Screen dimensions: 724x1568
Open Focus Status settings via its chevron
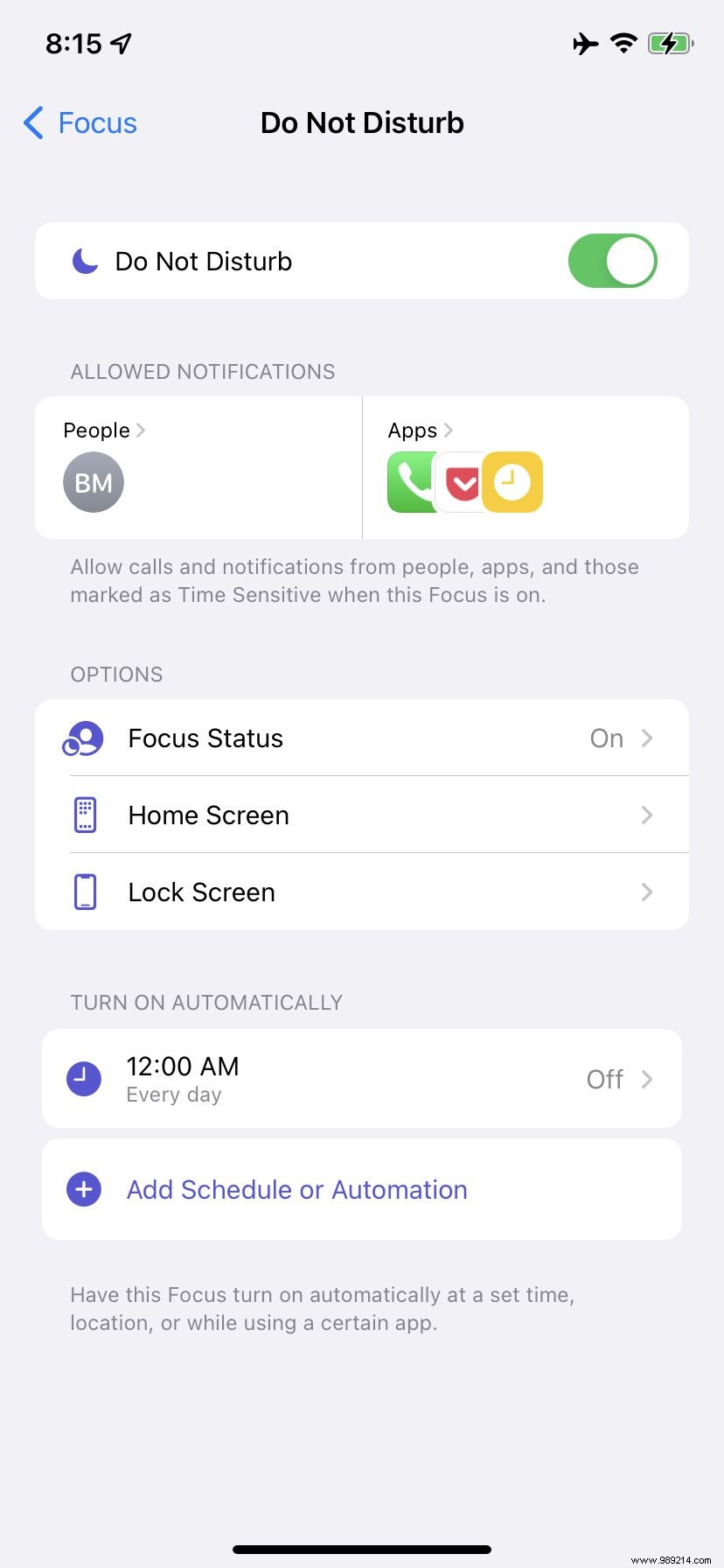(x=647, y=738)
